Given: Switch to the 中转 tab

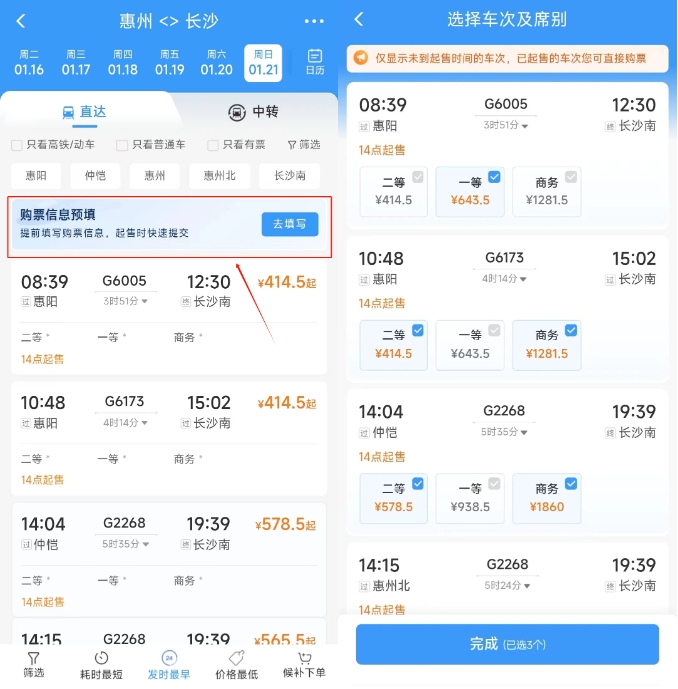Looking at the screenshot, I should pyautogui.click(x=253, y=112).
